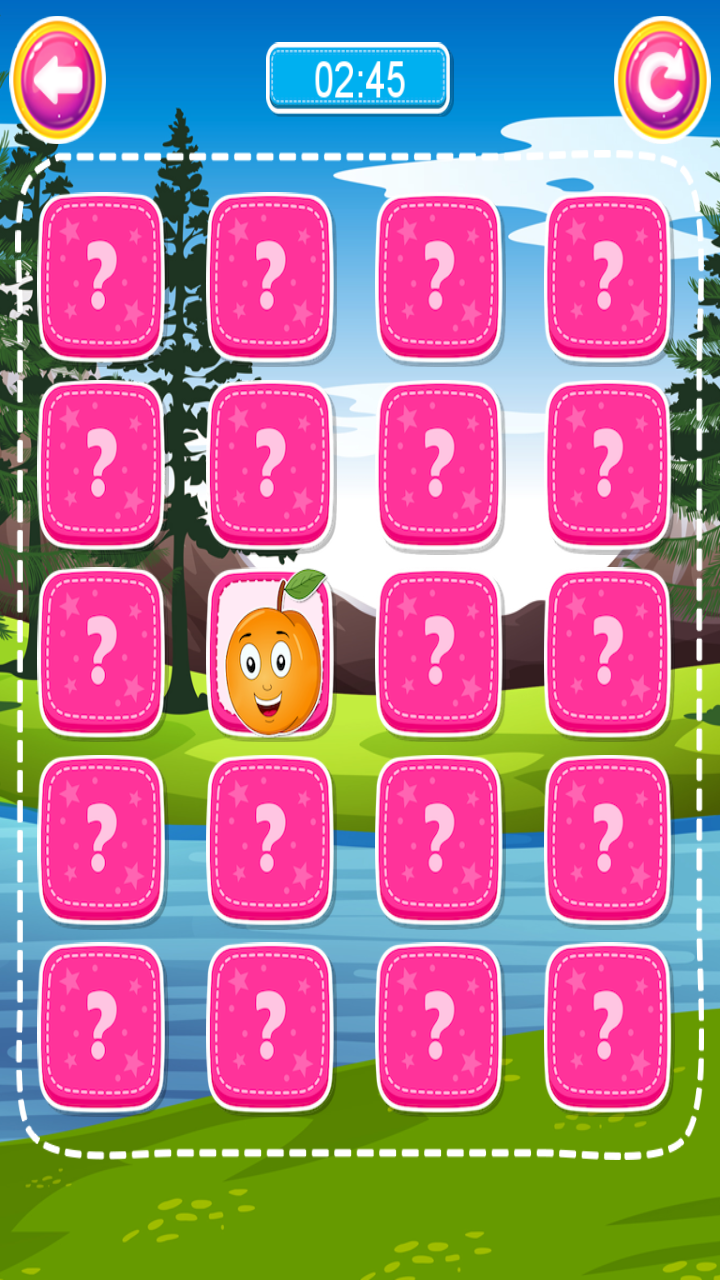720x1280 pixels.
Task: Flip the card immediately left of the apricot
Action: pyautogui.click(x=100, y=650)
